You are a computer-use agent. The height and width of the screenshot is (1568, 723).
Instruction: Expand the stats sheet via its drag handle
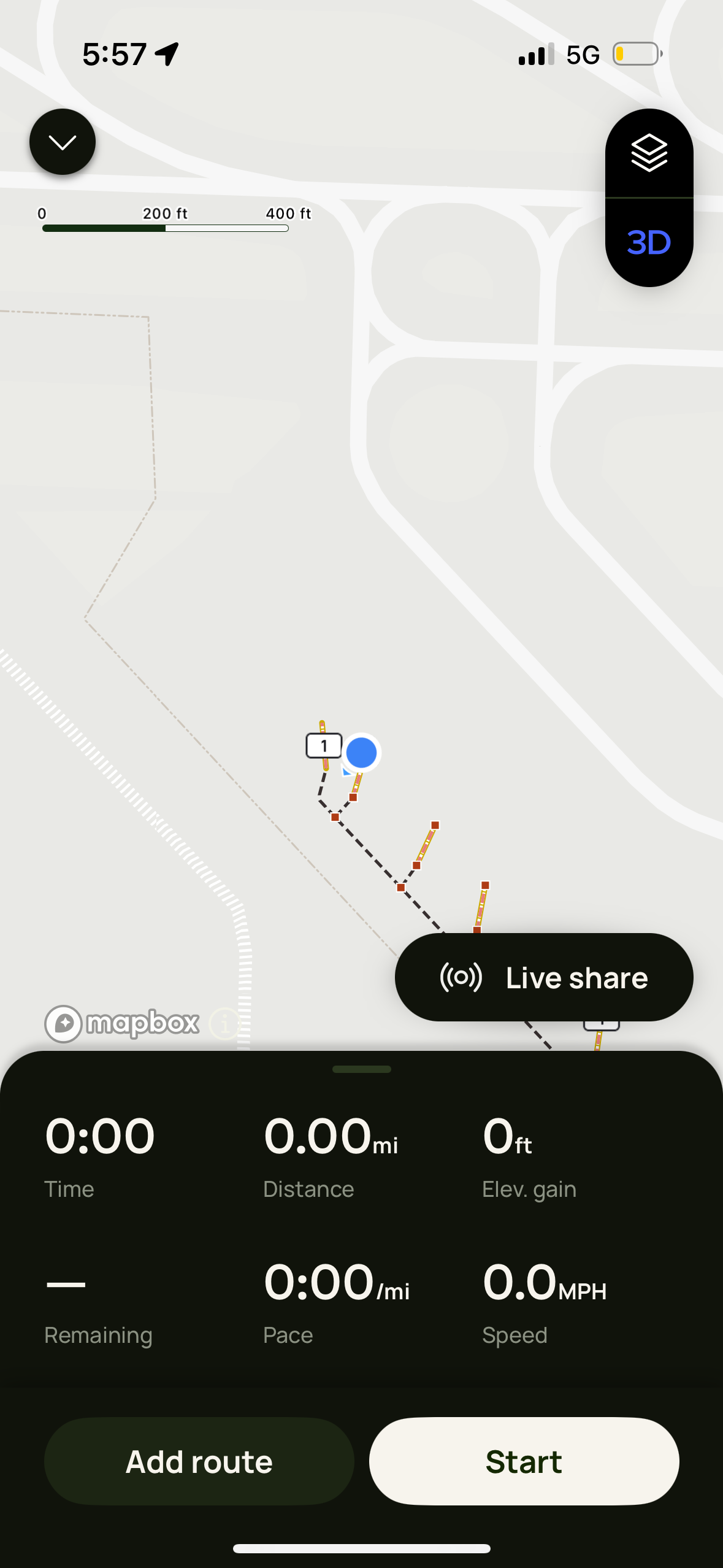tap(361, 1068)
